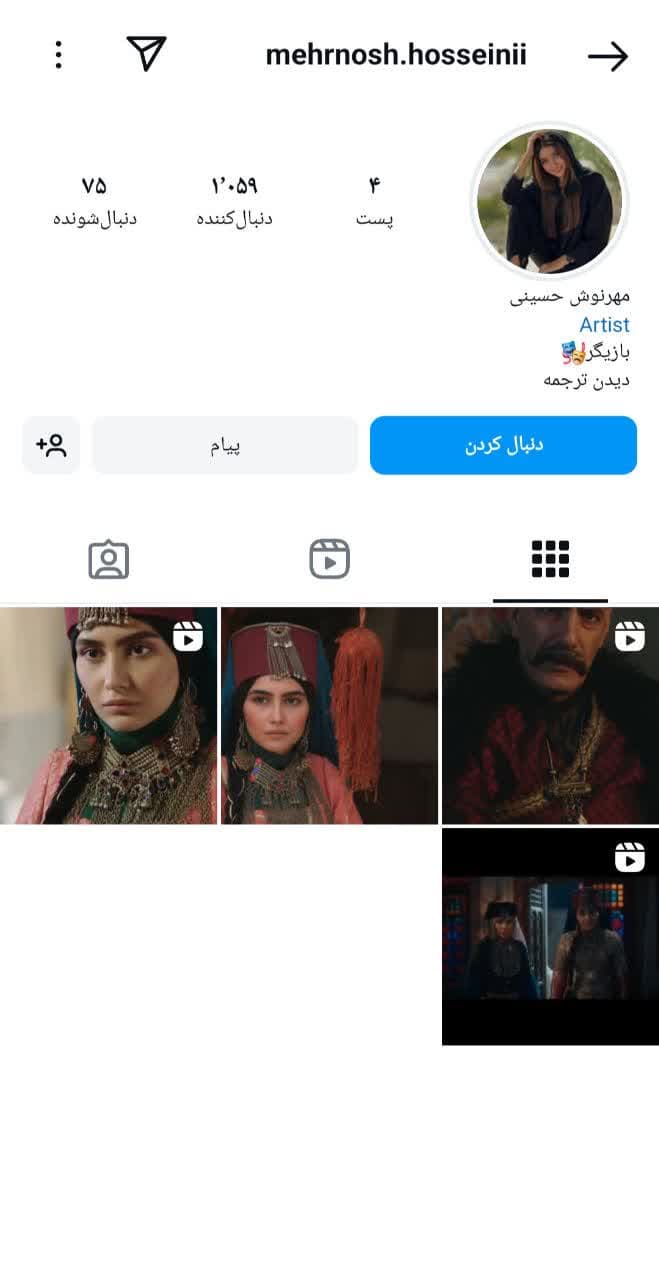Open the profile picture
Viewport: 659px width, 1280px height.
[x=549, y=202]
